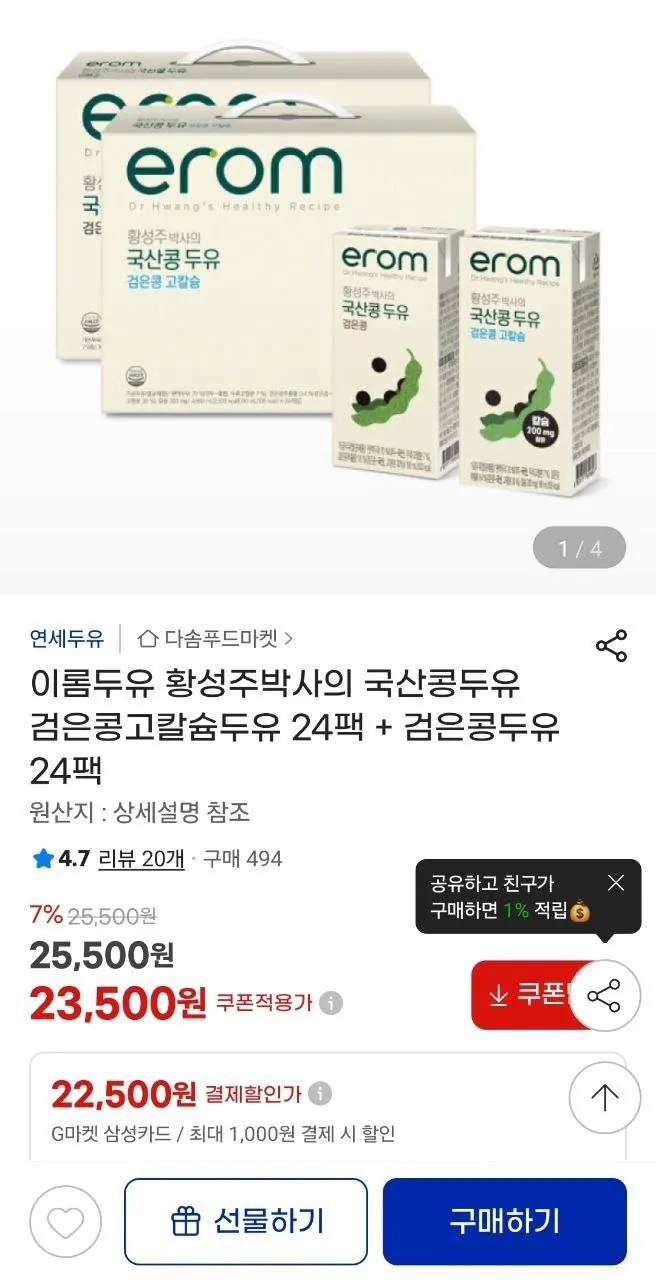Add this product to favorites
Screen dimensions: 656x1280
click(x=66, y=1221)
